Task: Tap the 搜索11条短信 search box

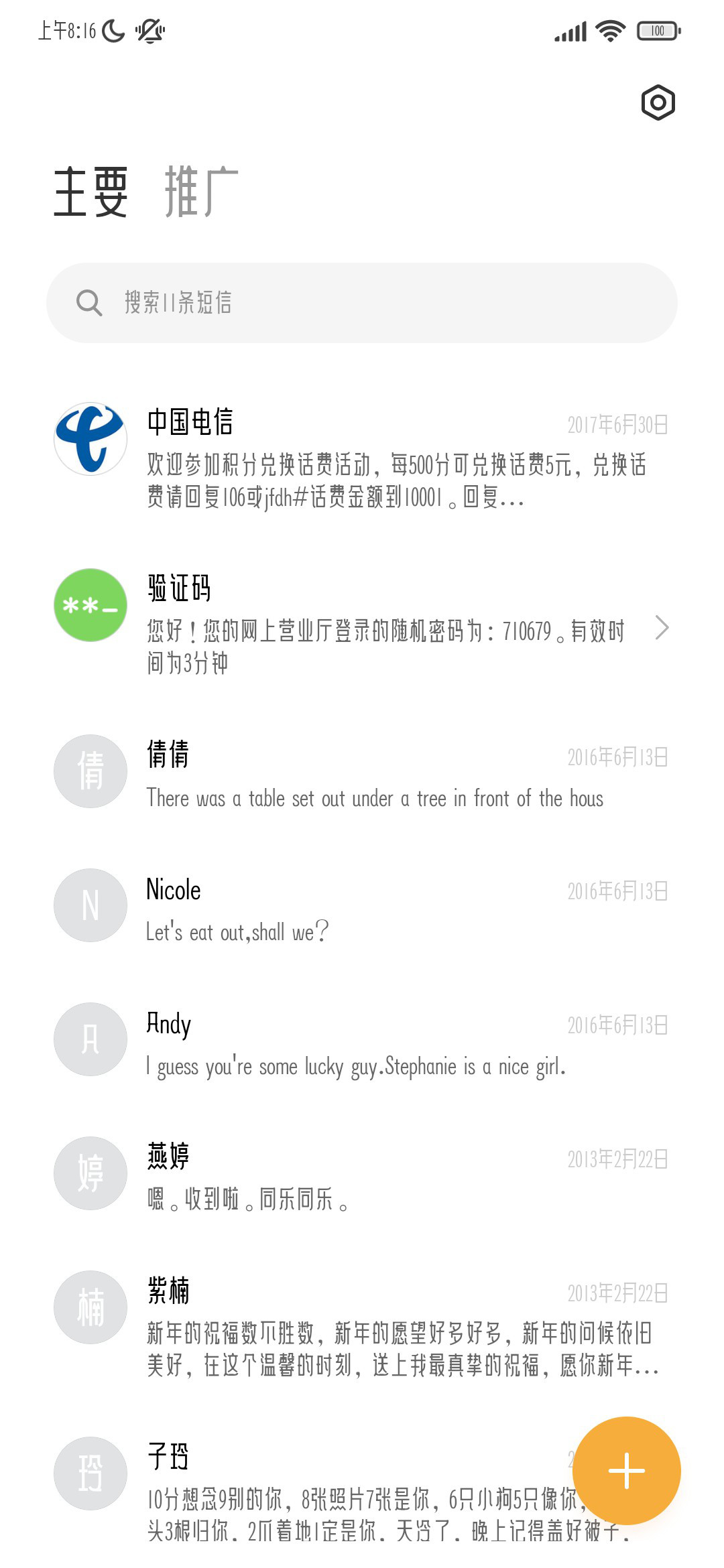Action: pyautogui.click(x=362, y=303)
